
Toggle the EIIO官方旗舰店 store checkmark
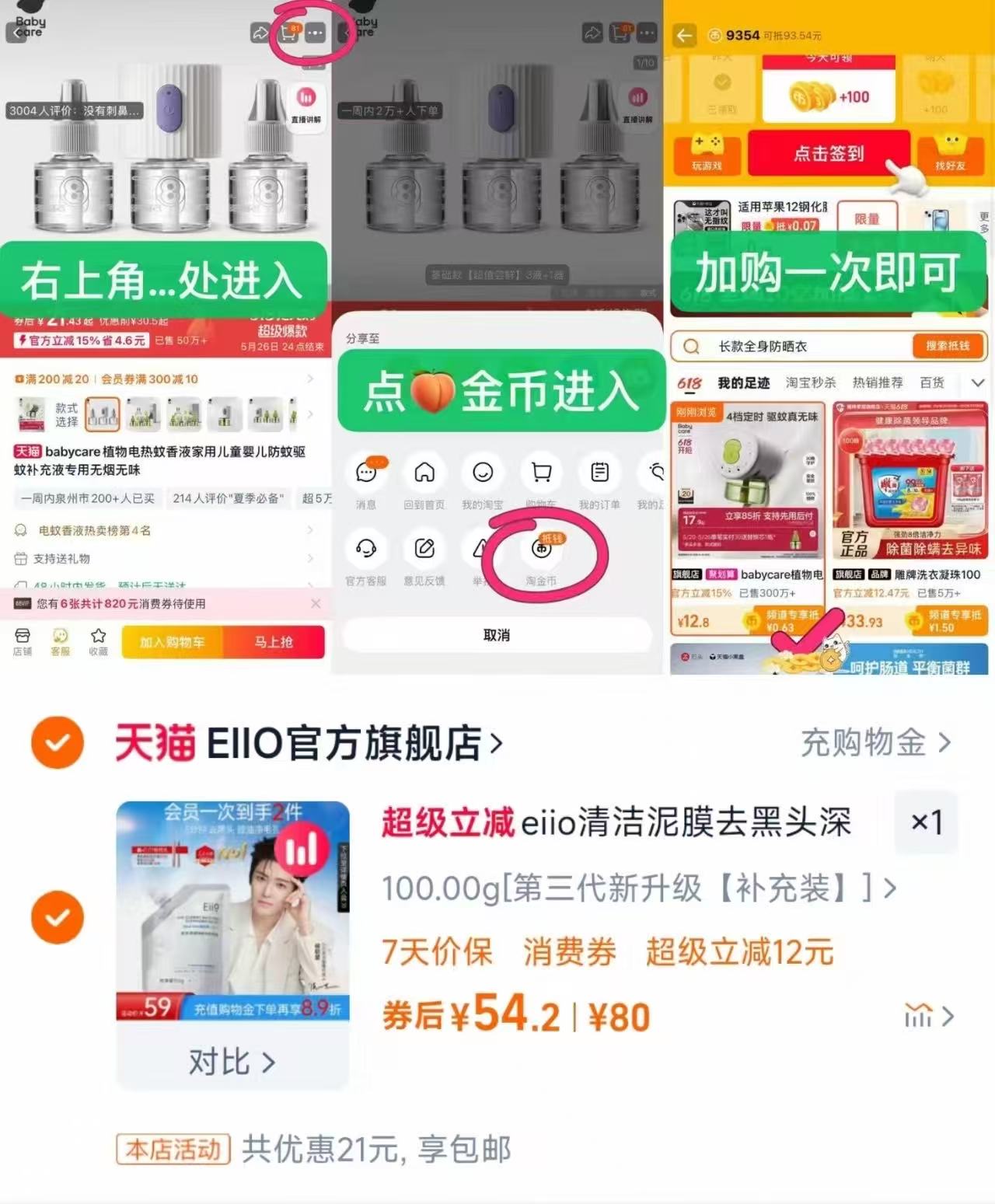pyautogui.click(x=57, y=742)
